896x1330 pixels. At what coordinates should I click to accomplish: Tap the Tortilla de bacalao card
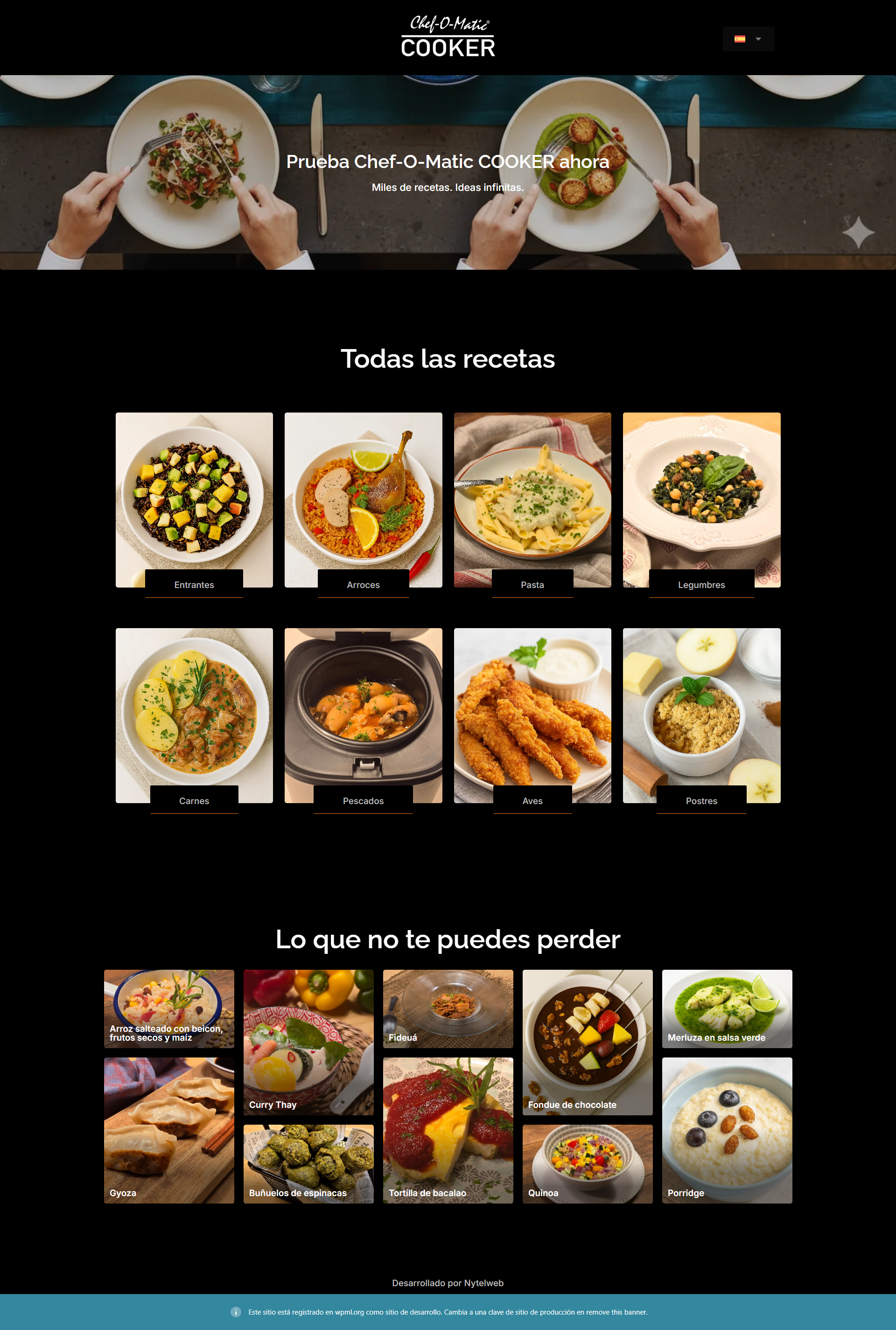(x=448, y=1129)
